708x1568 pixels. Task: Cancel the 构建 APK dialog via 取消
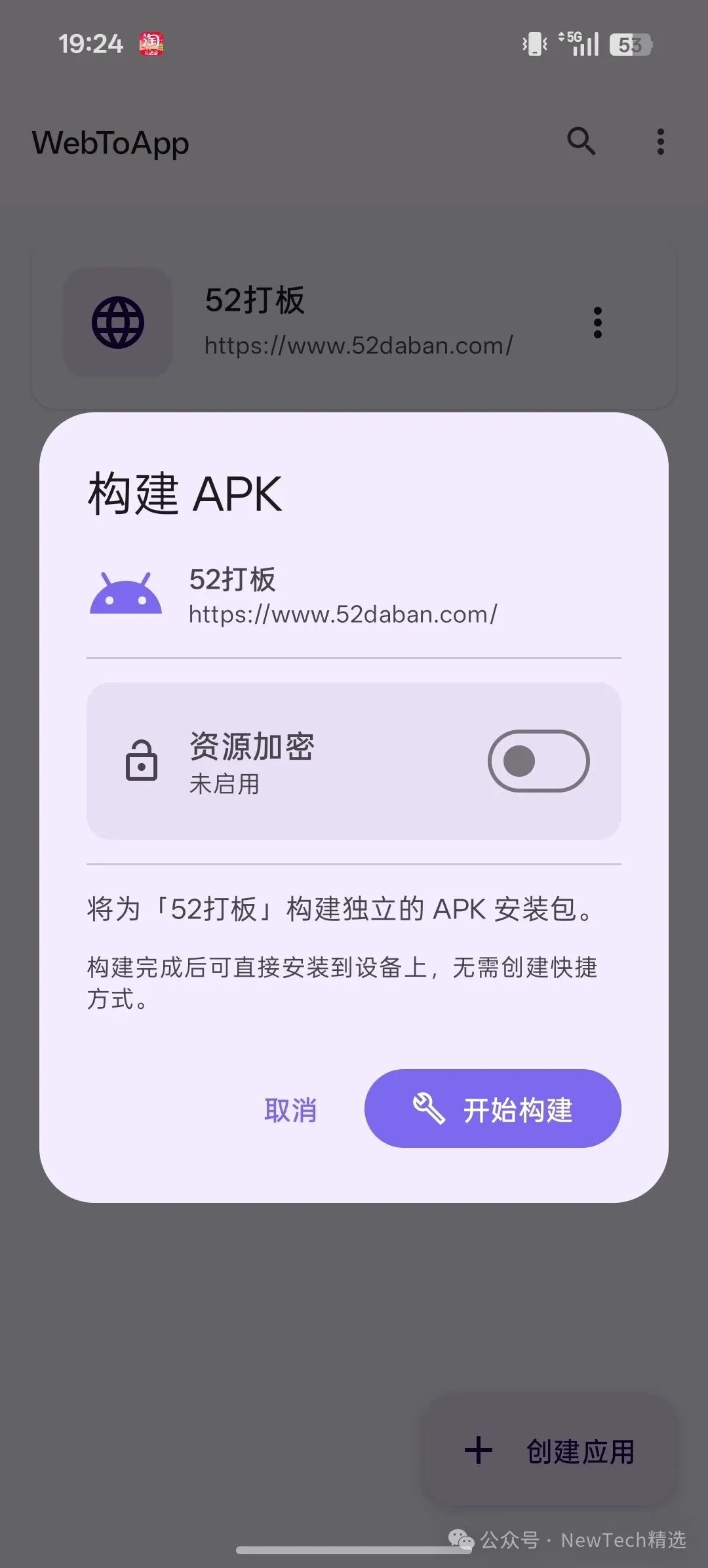(290, 1110)
